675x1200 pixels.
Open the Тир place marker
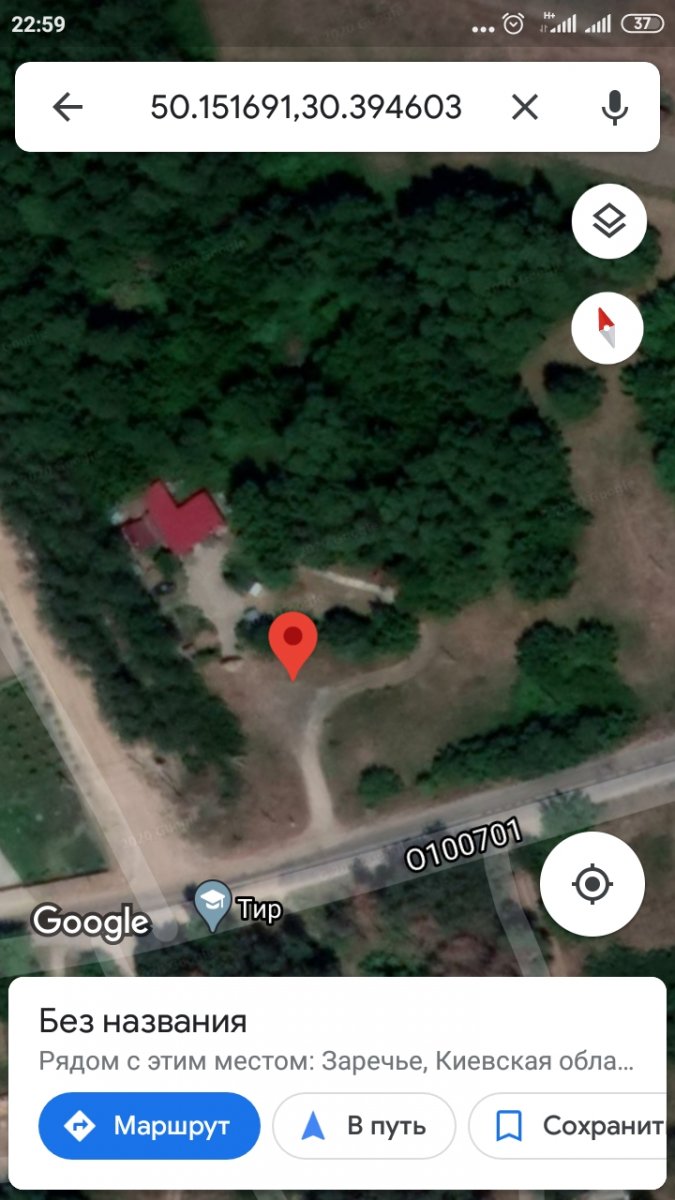click(x=213, y=906)
